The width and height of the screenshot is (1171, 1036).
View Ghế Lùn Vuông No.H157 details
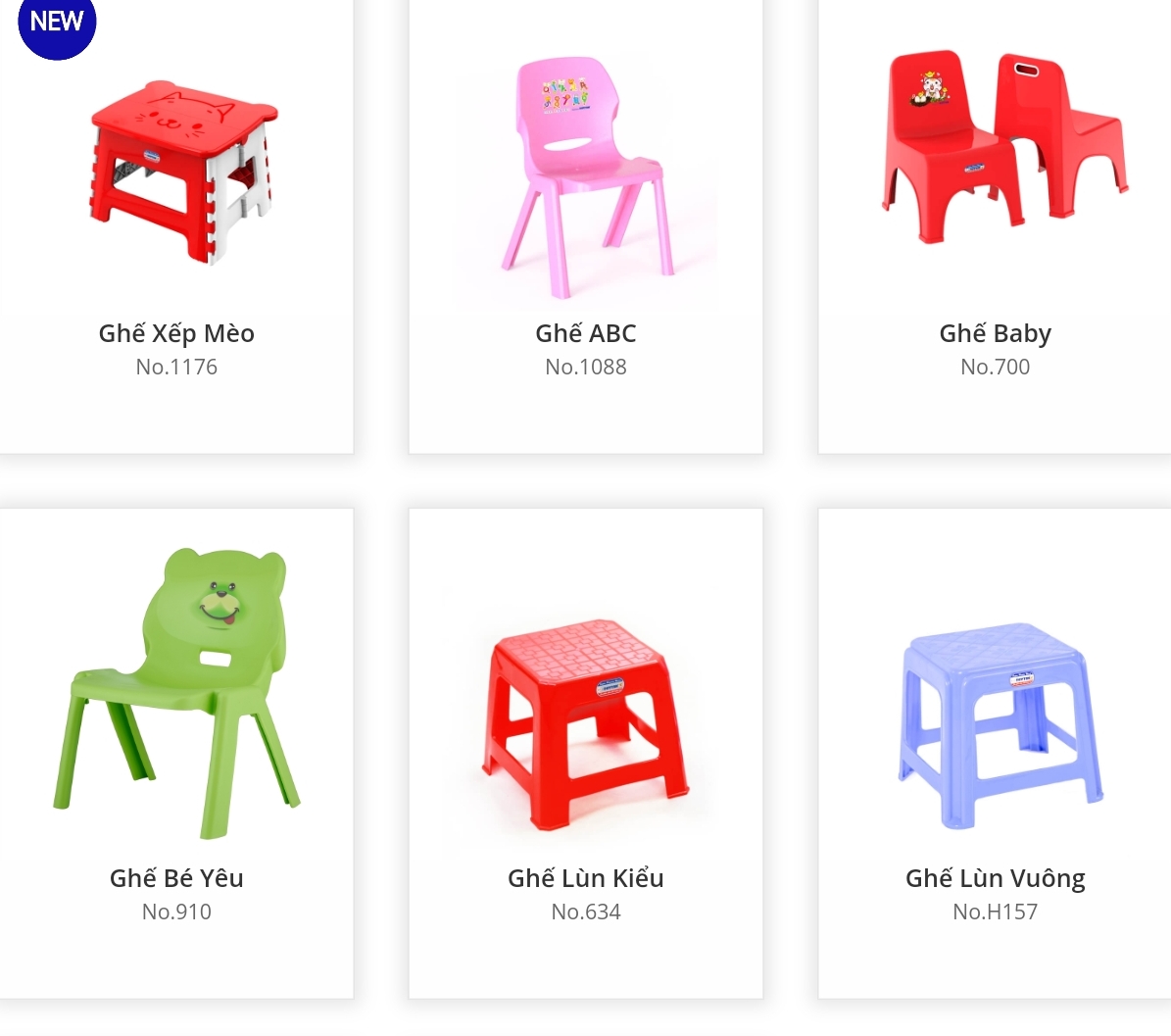995,753
